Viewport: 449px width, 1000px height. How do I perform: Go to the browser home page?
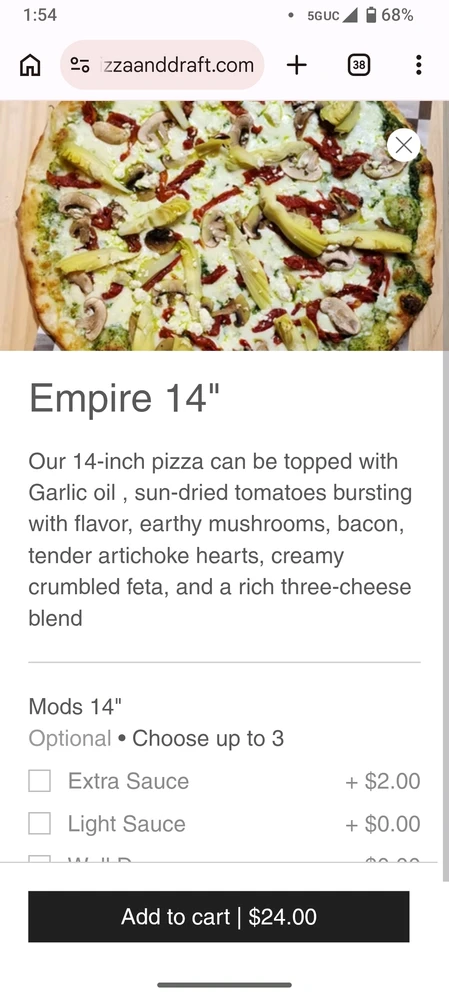pos(30,64)
